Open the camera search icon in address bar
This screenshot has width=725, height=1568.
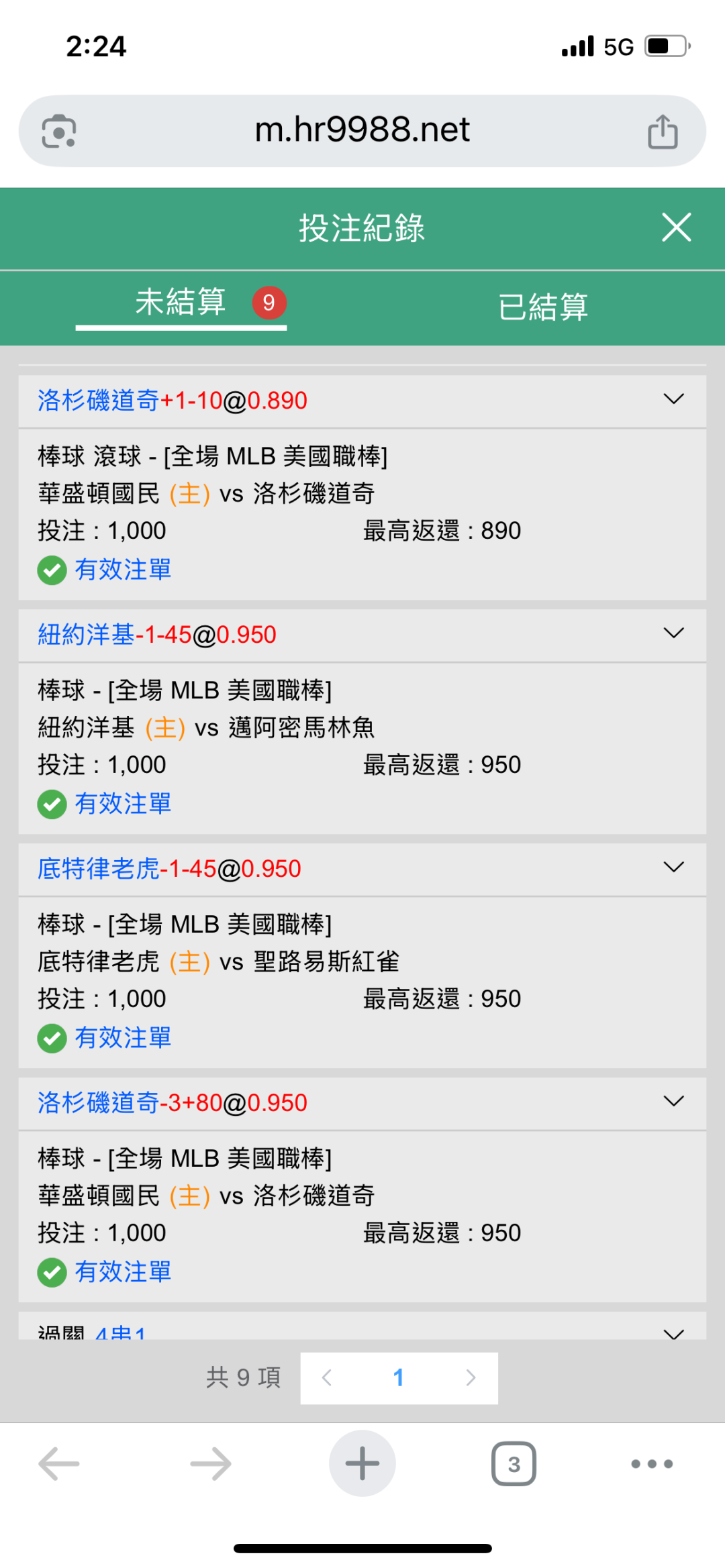point(59,131)
